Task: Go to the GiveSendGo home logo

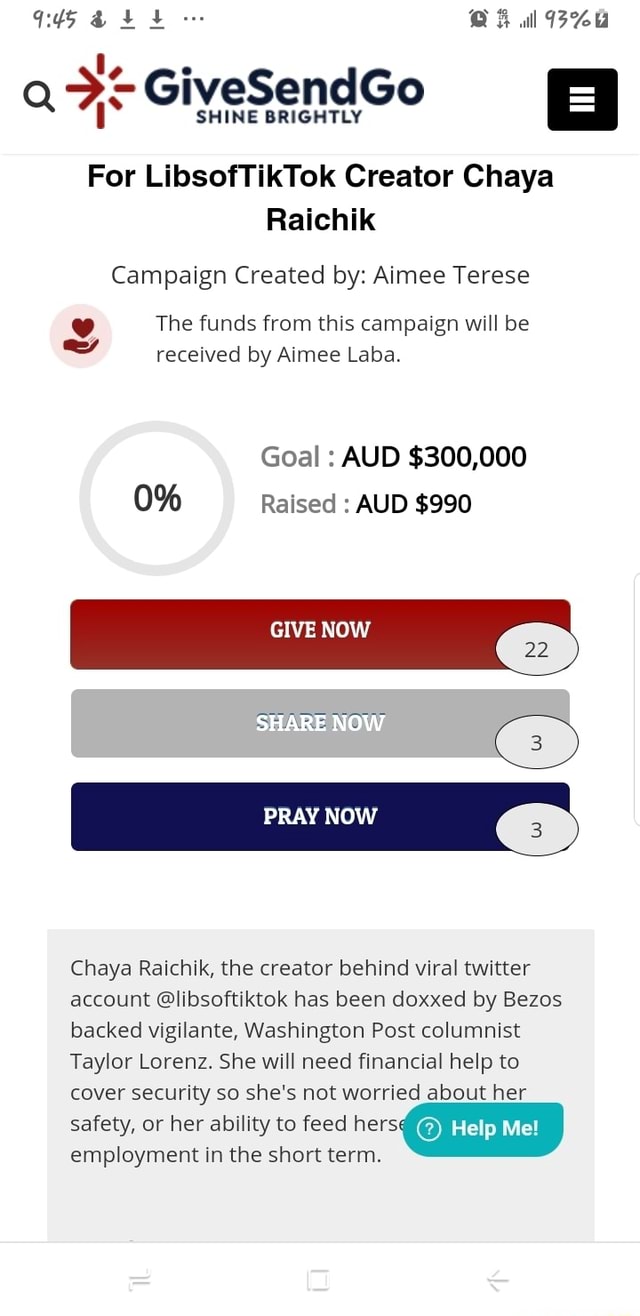Action: [x=245, y=92]
